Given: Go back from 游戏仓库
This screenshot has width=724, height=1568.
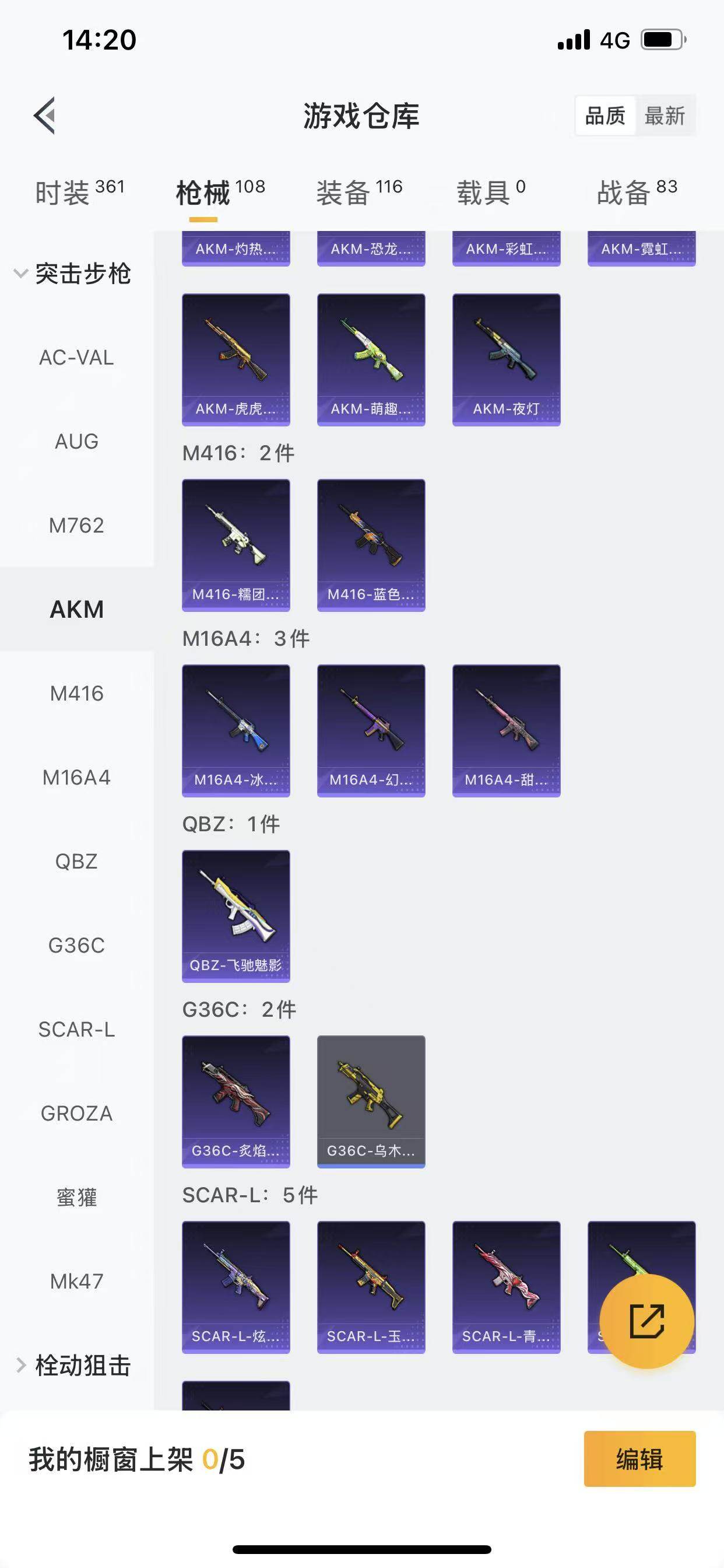Looking at the screenshot, I should tap(44, 115).
